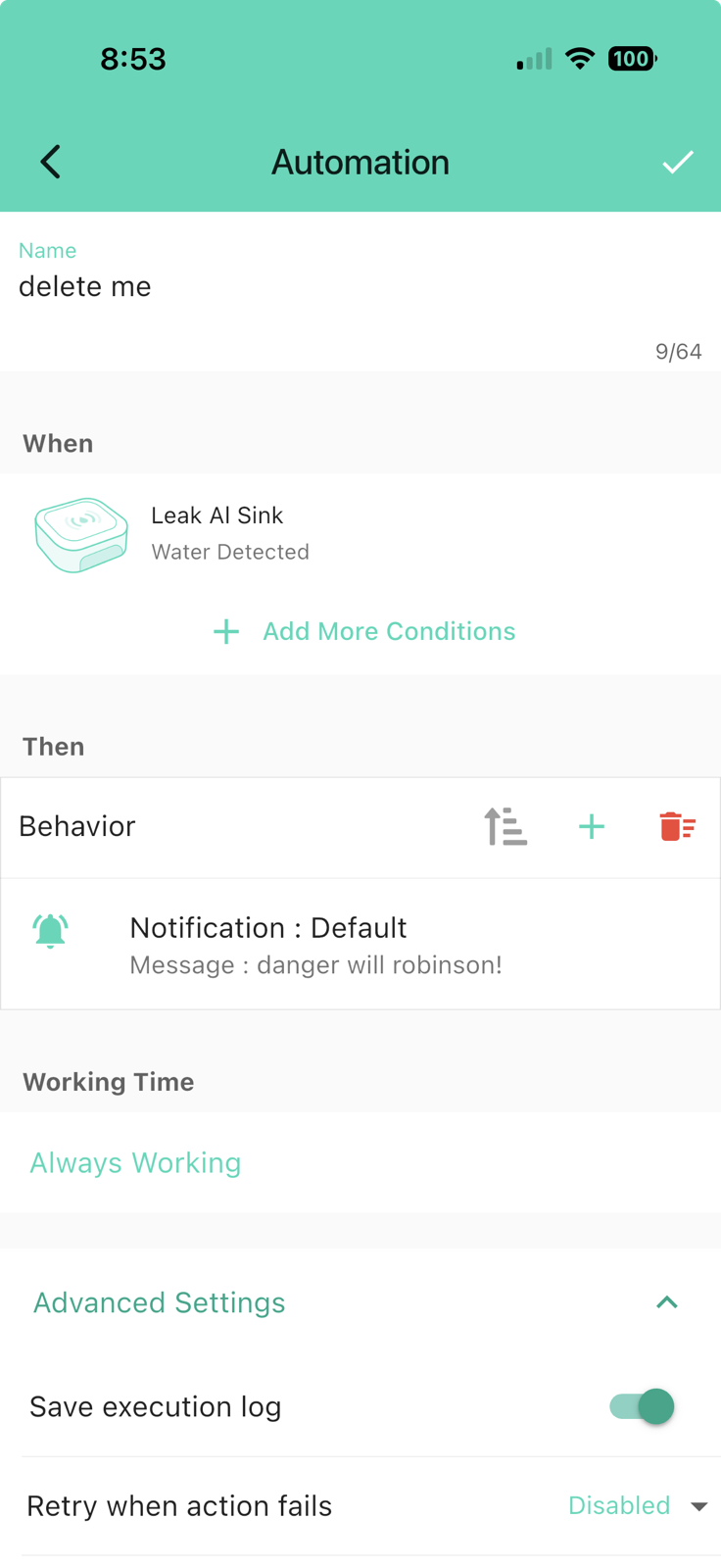Image resolution: width=721 pixels, height=1568 pixels.
Task: Click the Advanced Settings label
Action: point(159,1301)
